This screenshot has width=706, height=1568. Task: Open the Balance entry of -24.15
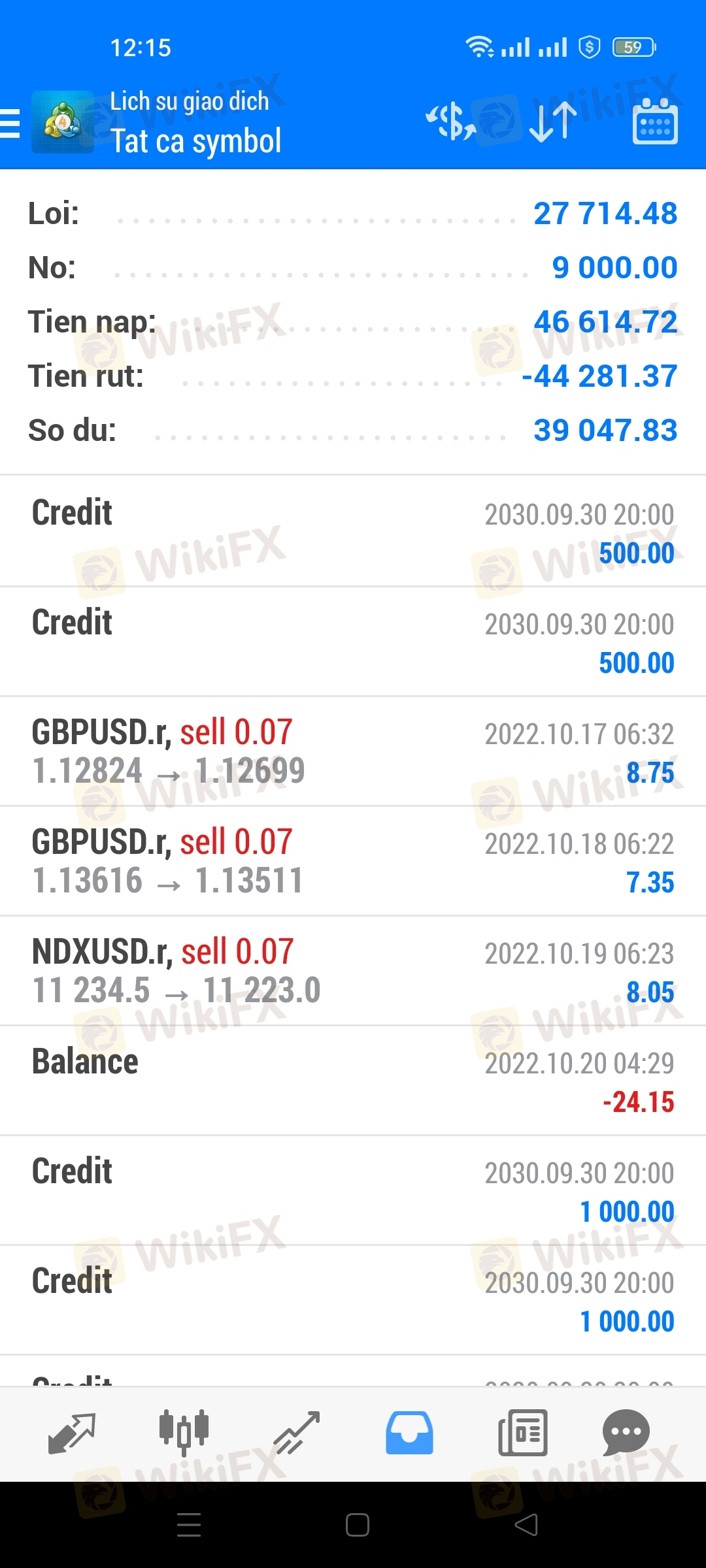coord(353,1081)
